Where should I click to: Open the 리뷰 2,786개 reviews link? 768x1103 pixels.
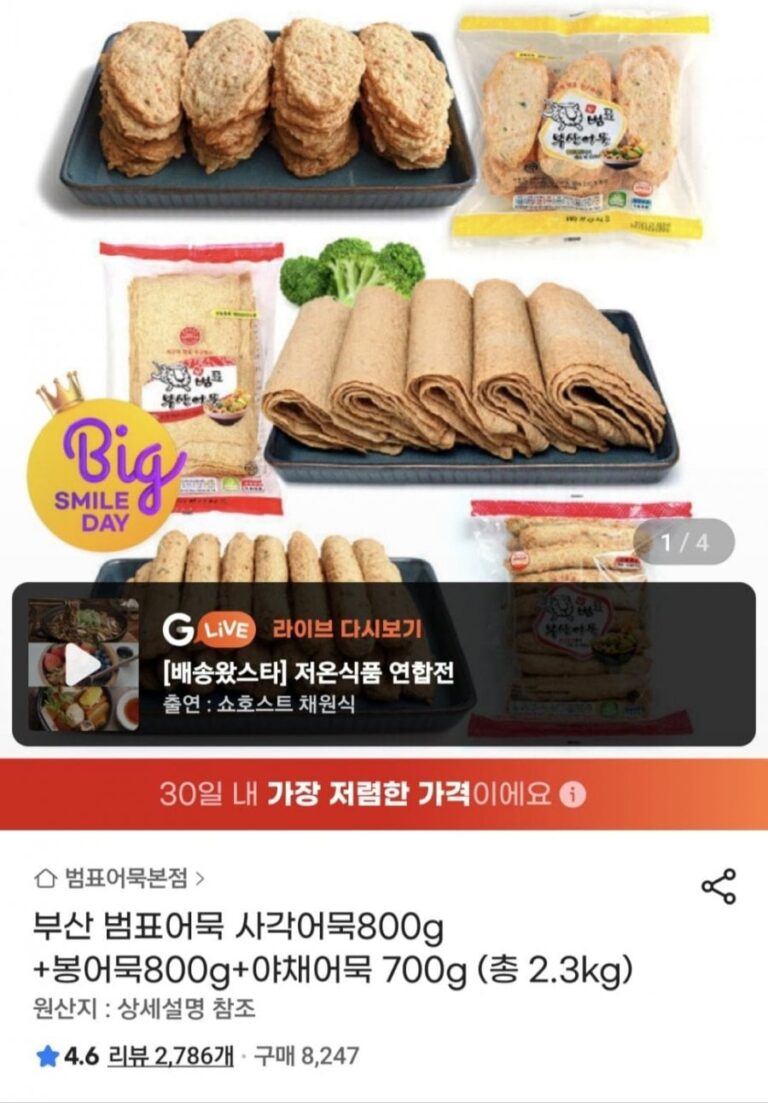[x=170, y=1055]
